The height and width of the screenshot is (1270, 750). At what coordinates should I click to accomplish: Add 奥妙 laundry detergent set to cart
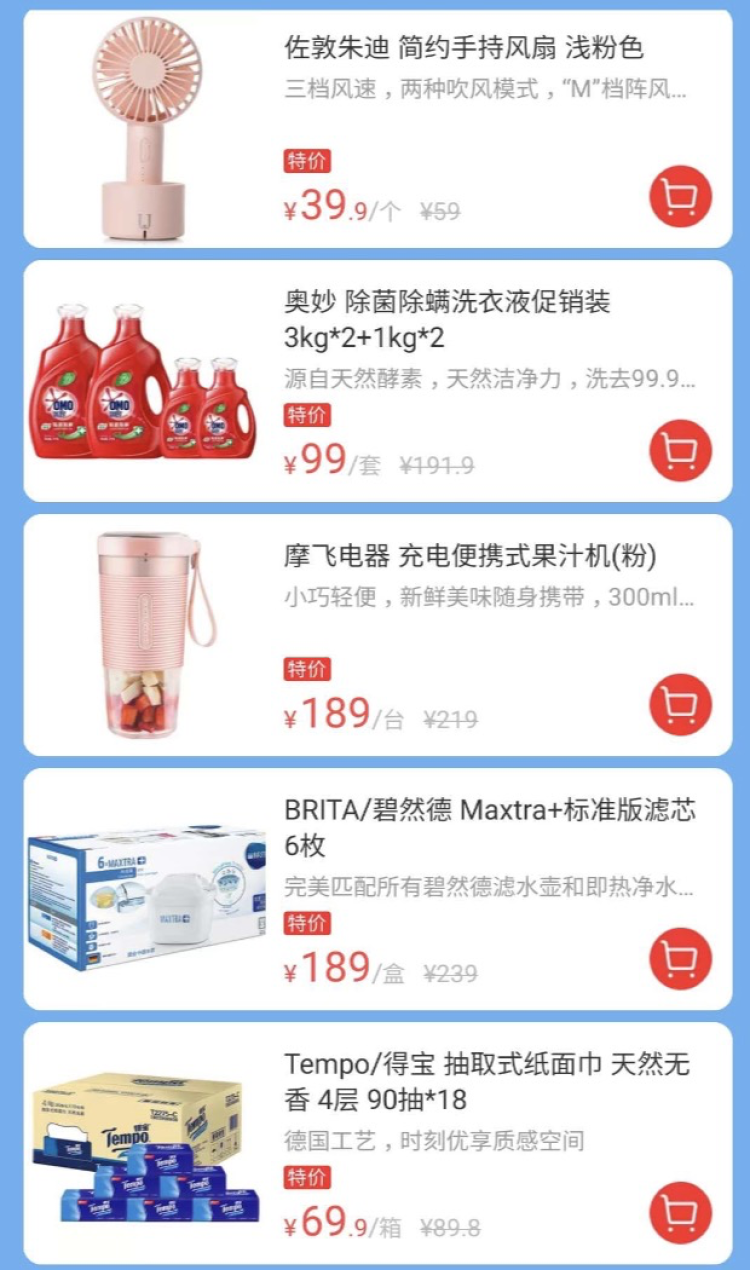pos(680,450)
